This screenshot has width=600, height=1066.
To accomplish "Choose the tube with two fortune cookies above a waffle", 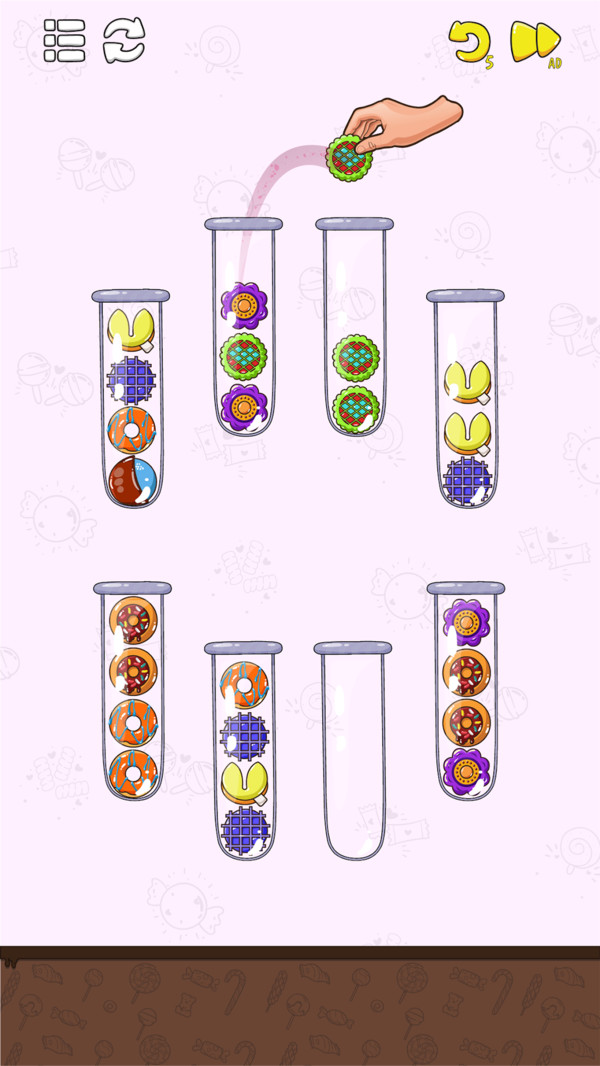I will pyautogui.click(x=466, y=400).
